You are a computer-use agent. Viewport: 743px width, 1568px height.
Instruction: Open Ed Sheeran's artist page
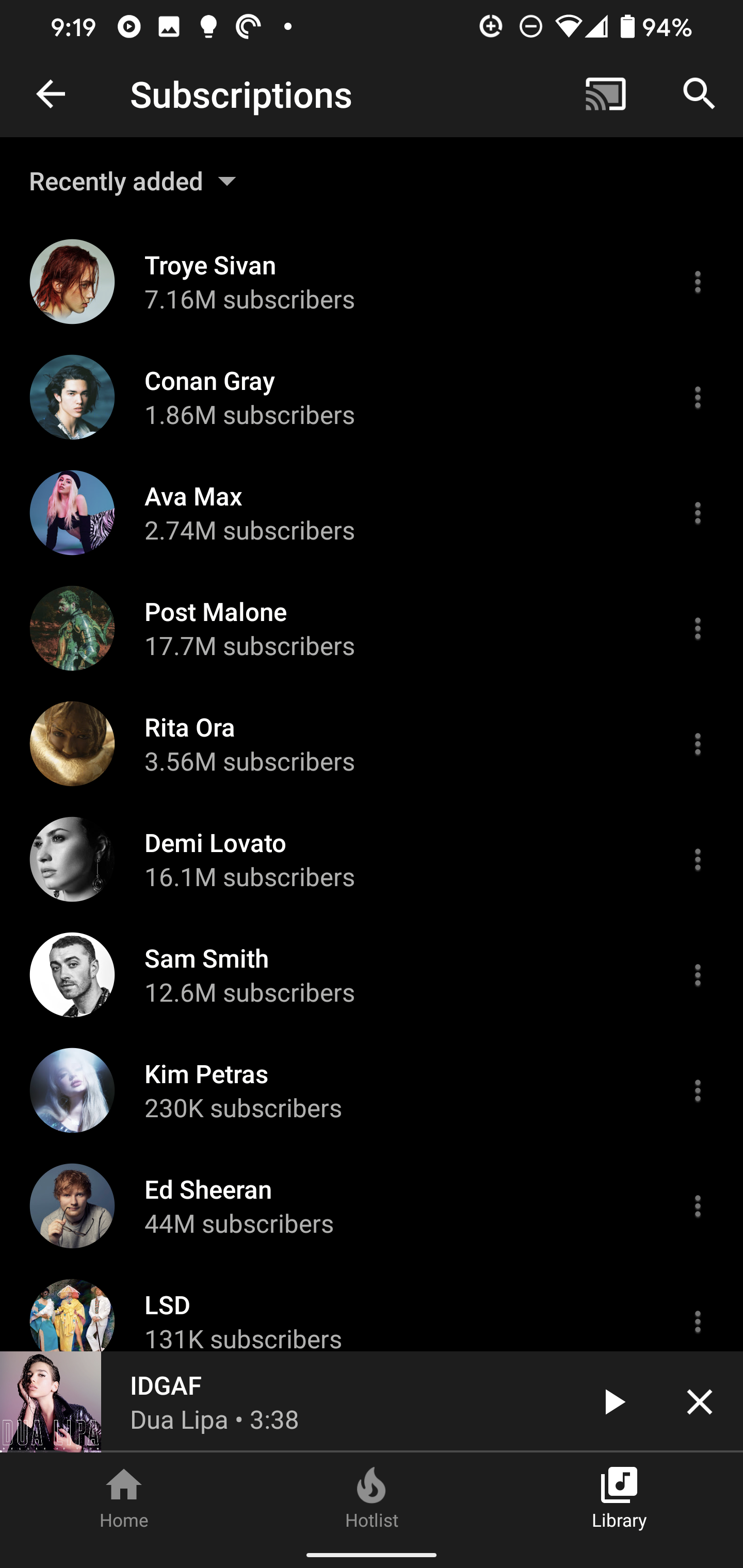click(249, 1206)
